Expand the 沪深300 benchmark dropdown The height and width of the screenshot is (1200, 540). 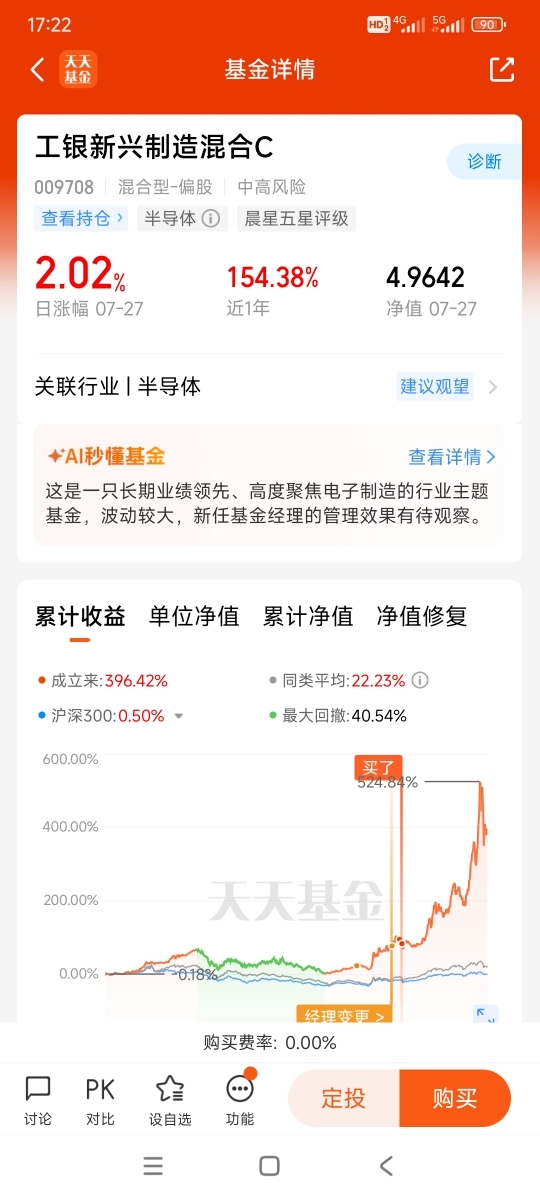coord(179,715)
